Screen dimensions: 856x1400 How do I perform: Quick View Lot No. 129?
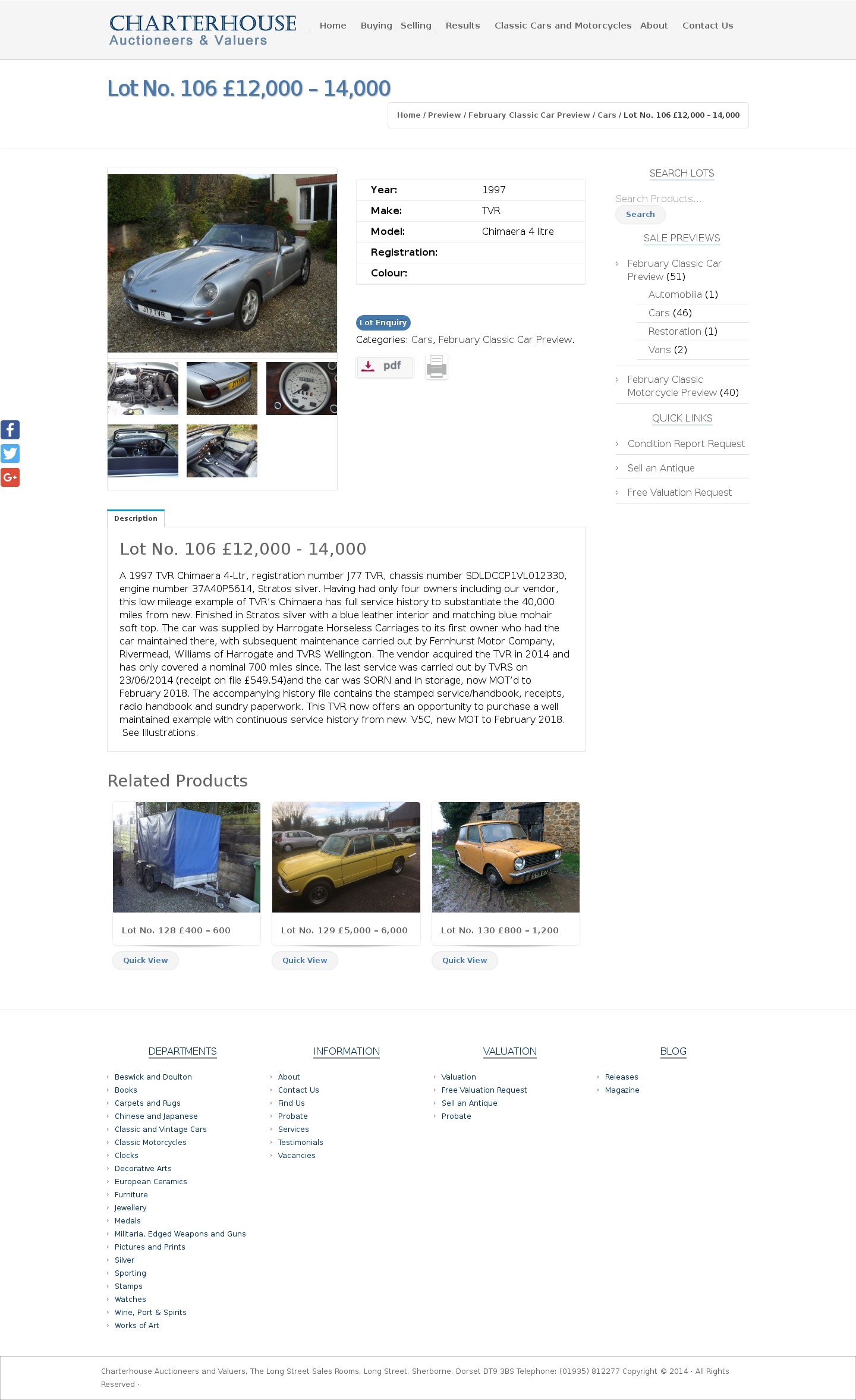(304, 960)
